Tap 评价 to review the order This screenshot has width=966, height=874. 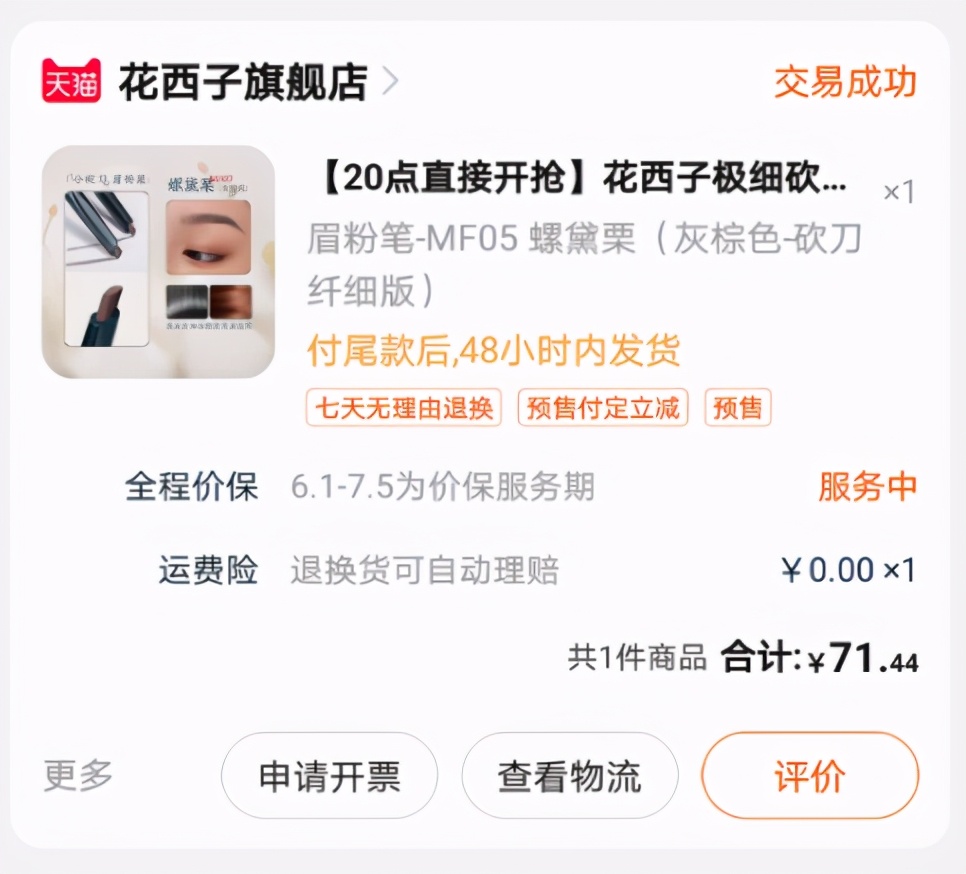[809, 776]
